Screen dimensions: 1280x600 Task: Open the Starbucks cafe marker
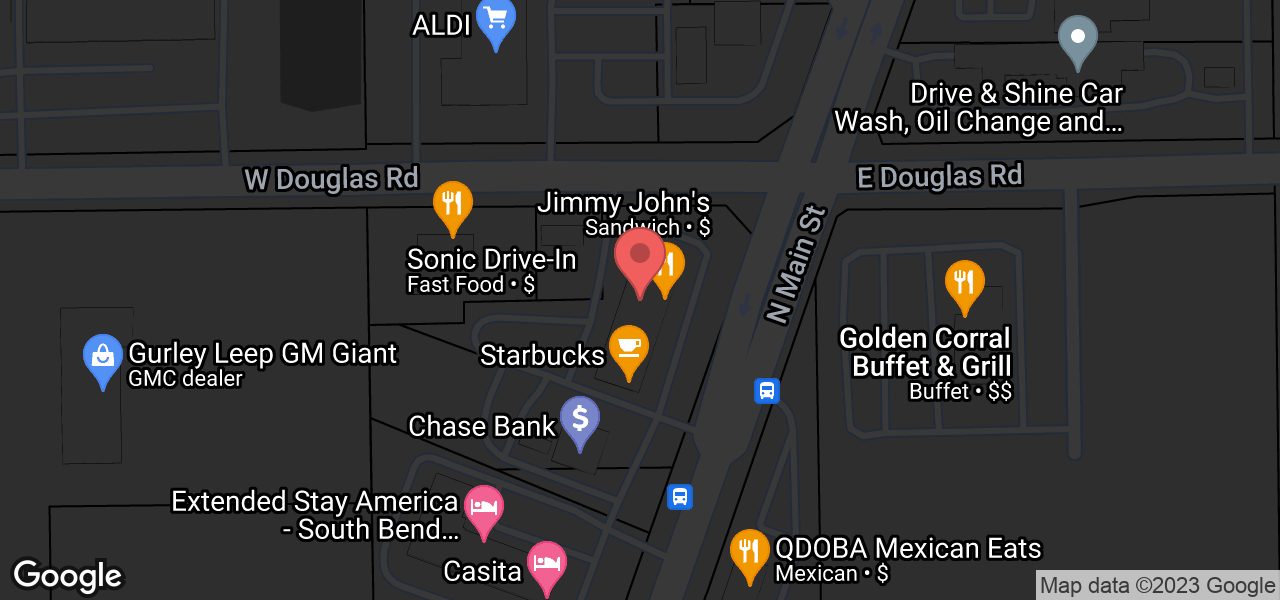pyautogui.click(x=628, y=347)
